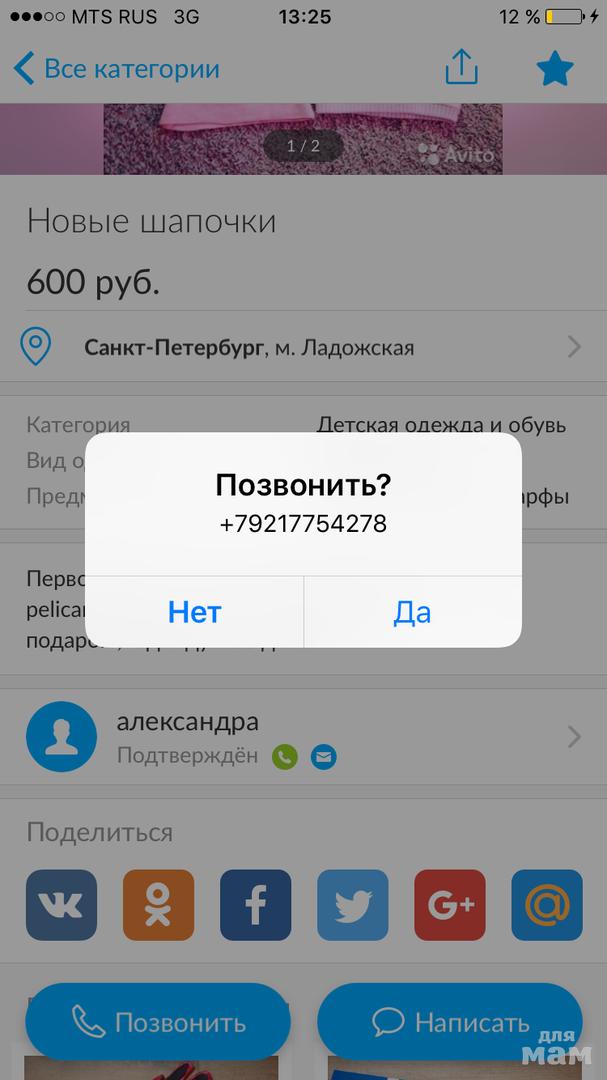
Task: Share the listing on VK
Action: pos(62,906)
